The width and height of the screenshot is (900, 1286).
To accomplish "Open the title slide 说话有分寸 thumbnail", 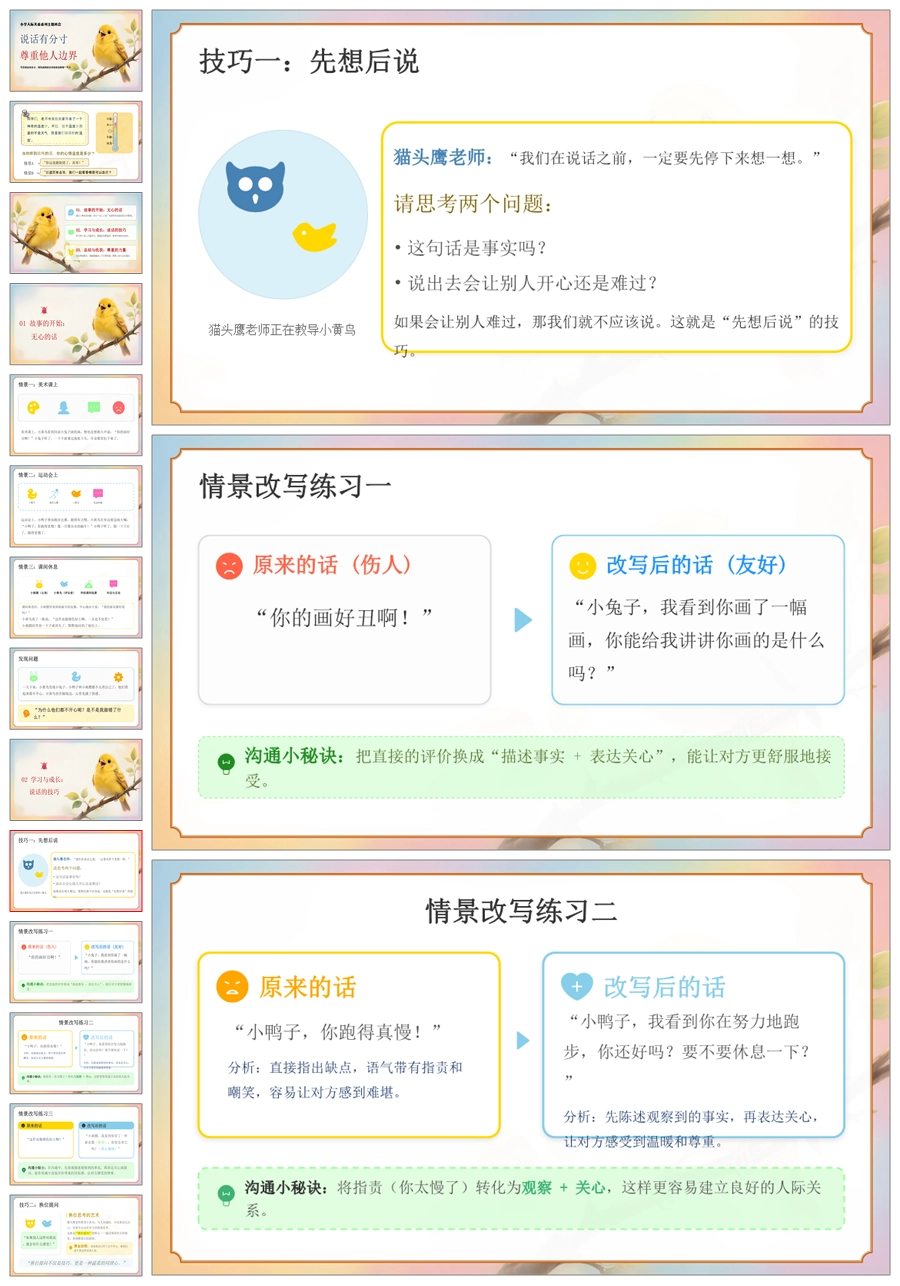I will [x=76, y=51].
